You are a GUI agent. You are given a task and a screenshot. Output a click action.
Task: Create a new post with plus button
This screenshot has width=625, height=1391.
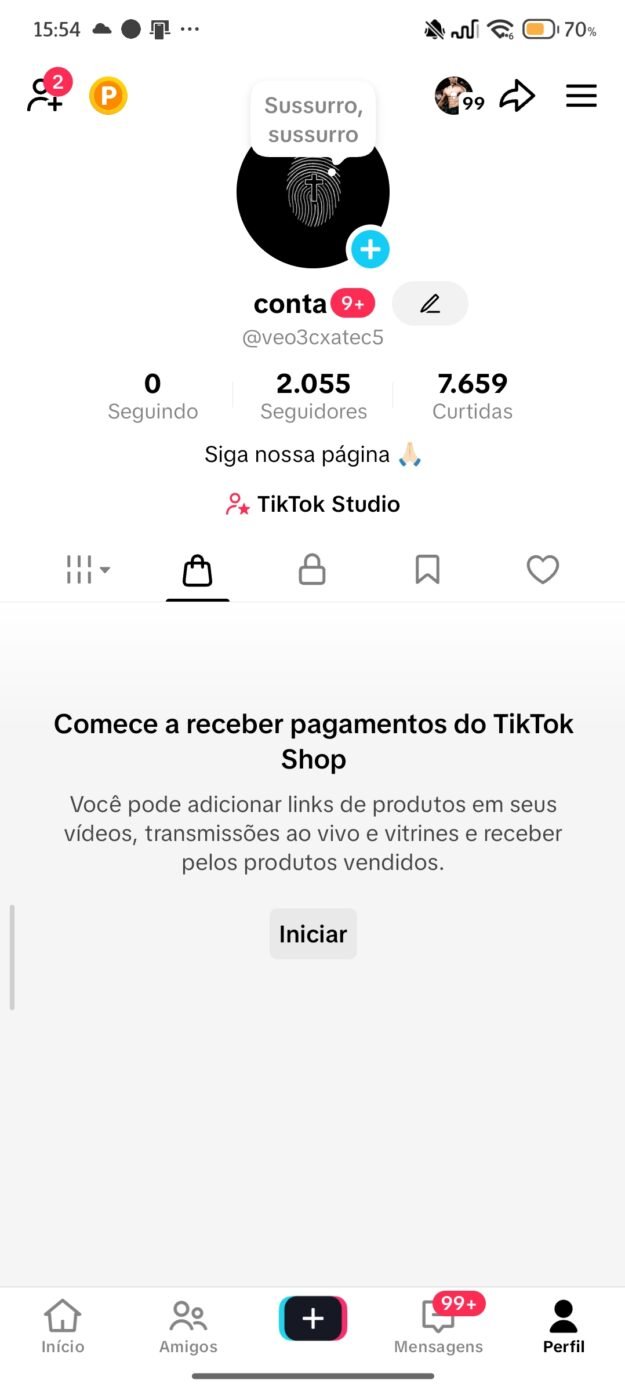tap(313, 1319)
